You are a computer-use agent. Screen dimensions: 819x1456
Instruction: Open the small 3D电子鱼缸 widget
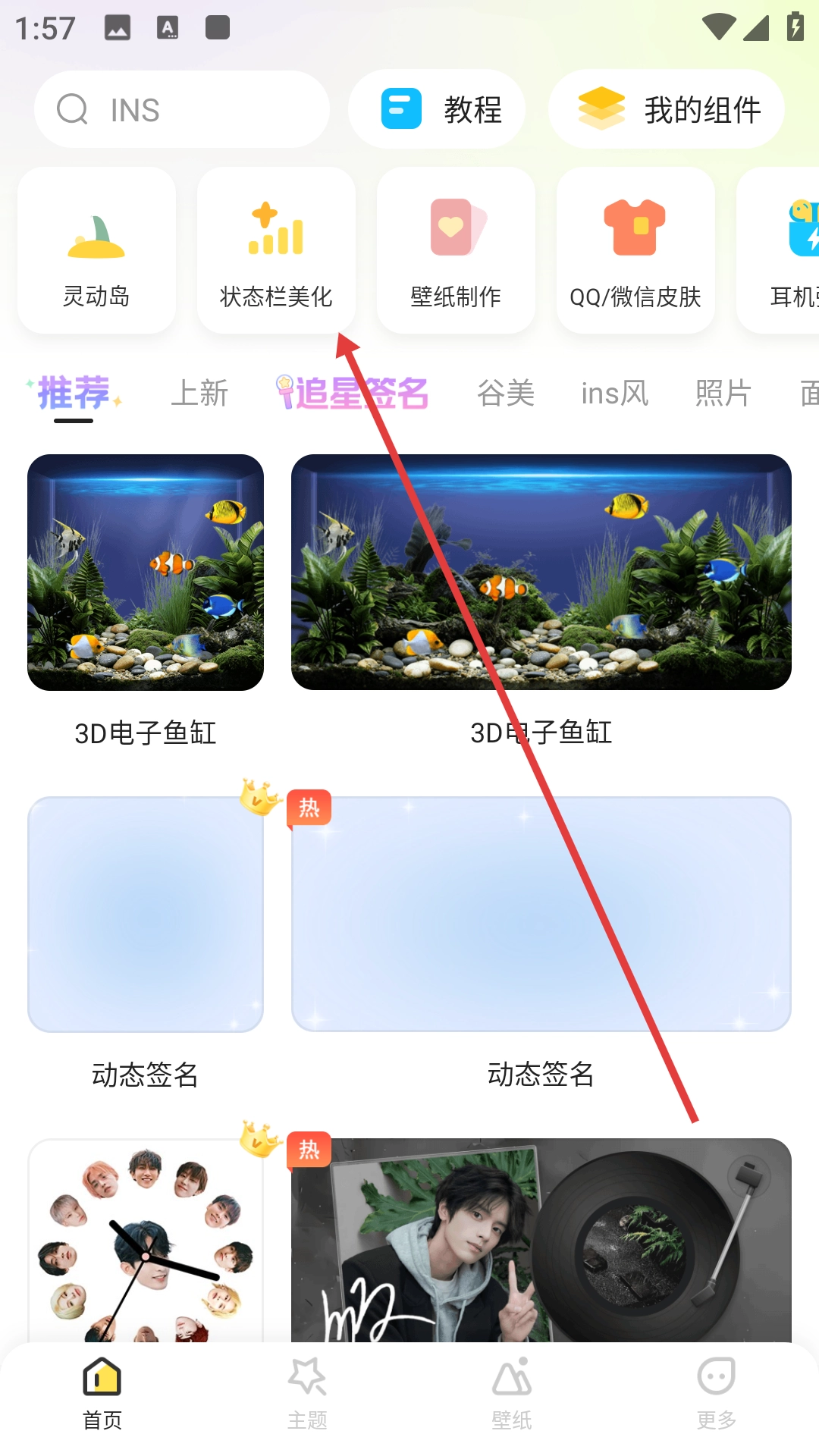pyautogui.click(x=146, y=573)
